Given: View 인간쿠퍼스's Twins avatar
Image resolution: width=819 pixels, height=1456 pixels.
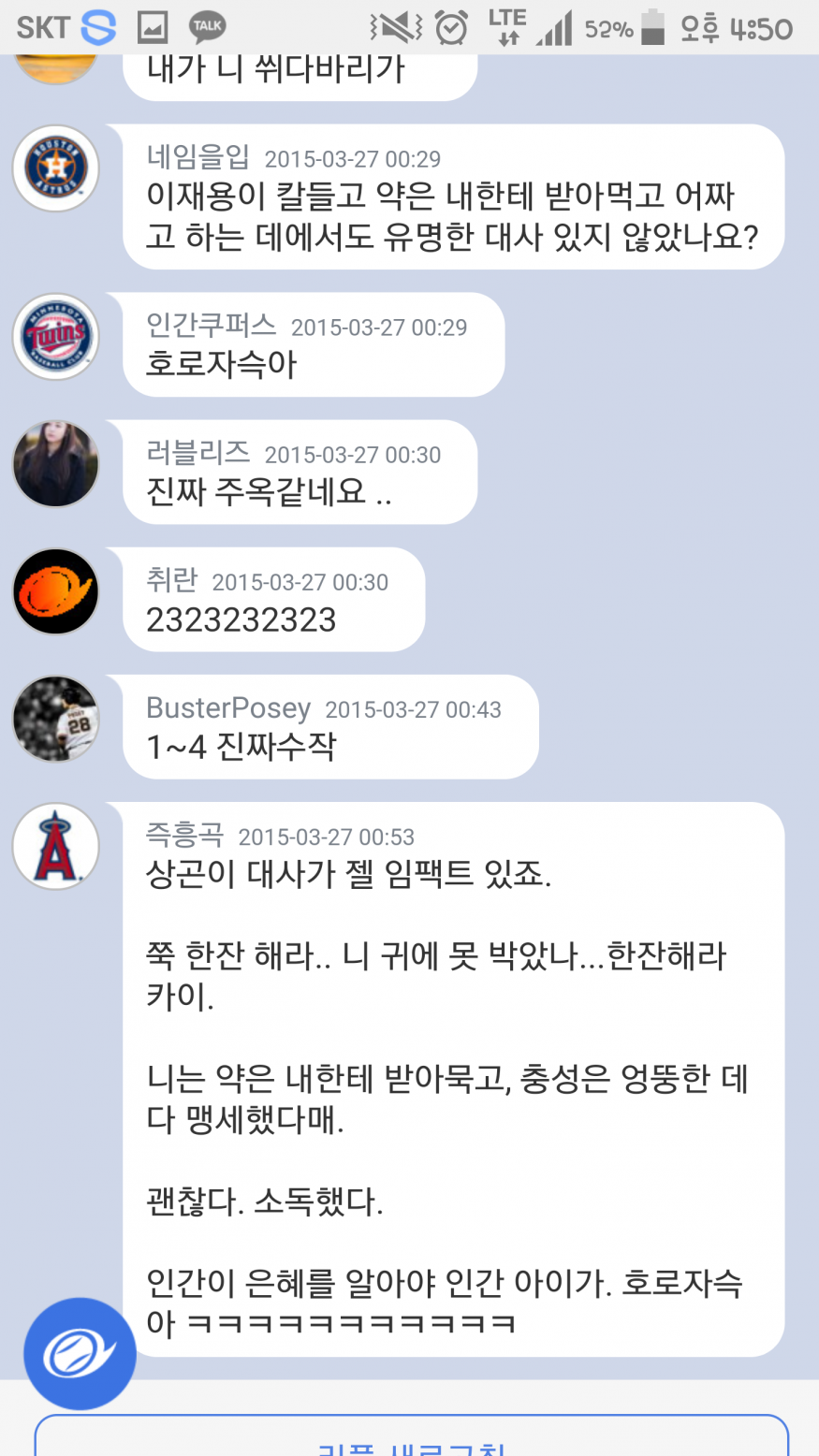Looking at the screenshot, I should 56,337.
